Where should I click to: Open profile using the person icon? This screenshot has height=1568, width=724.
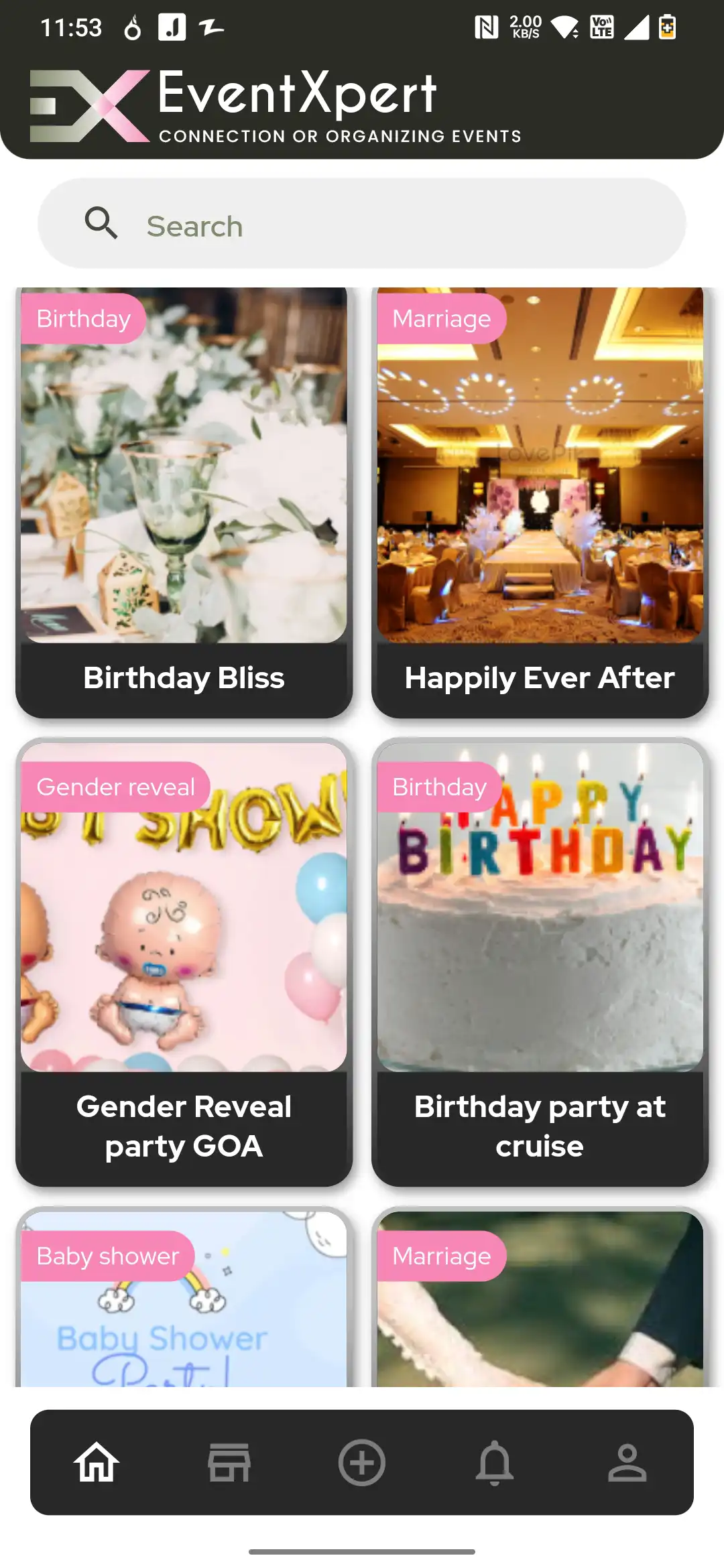pos(627,1462)
